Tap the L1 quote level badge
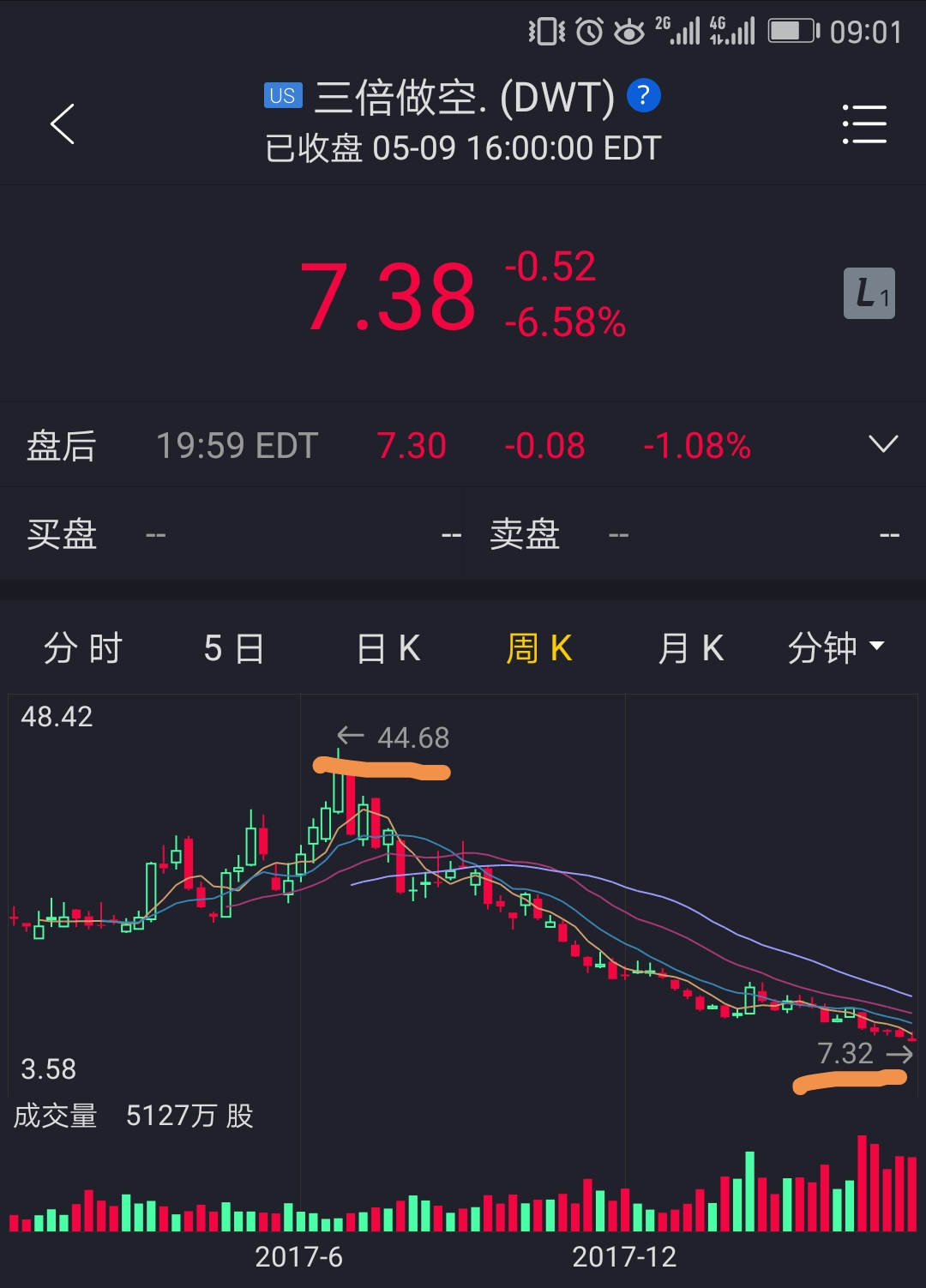Screen dimensions: 926x1288 (x=869, y=294)
